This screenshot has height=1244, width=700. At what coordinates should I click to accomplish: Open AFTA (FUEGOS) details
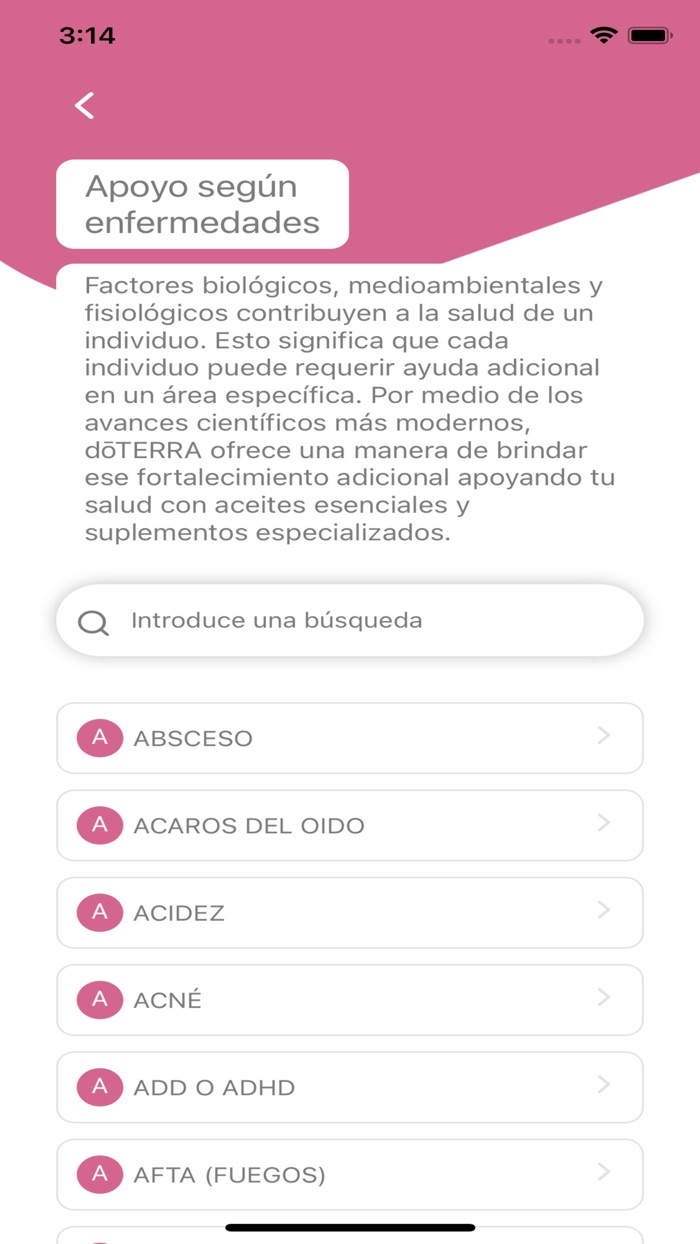coord(350,1174)
